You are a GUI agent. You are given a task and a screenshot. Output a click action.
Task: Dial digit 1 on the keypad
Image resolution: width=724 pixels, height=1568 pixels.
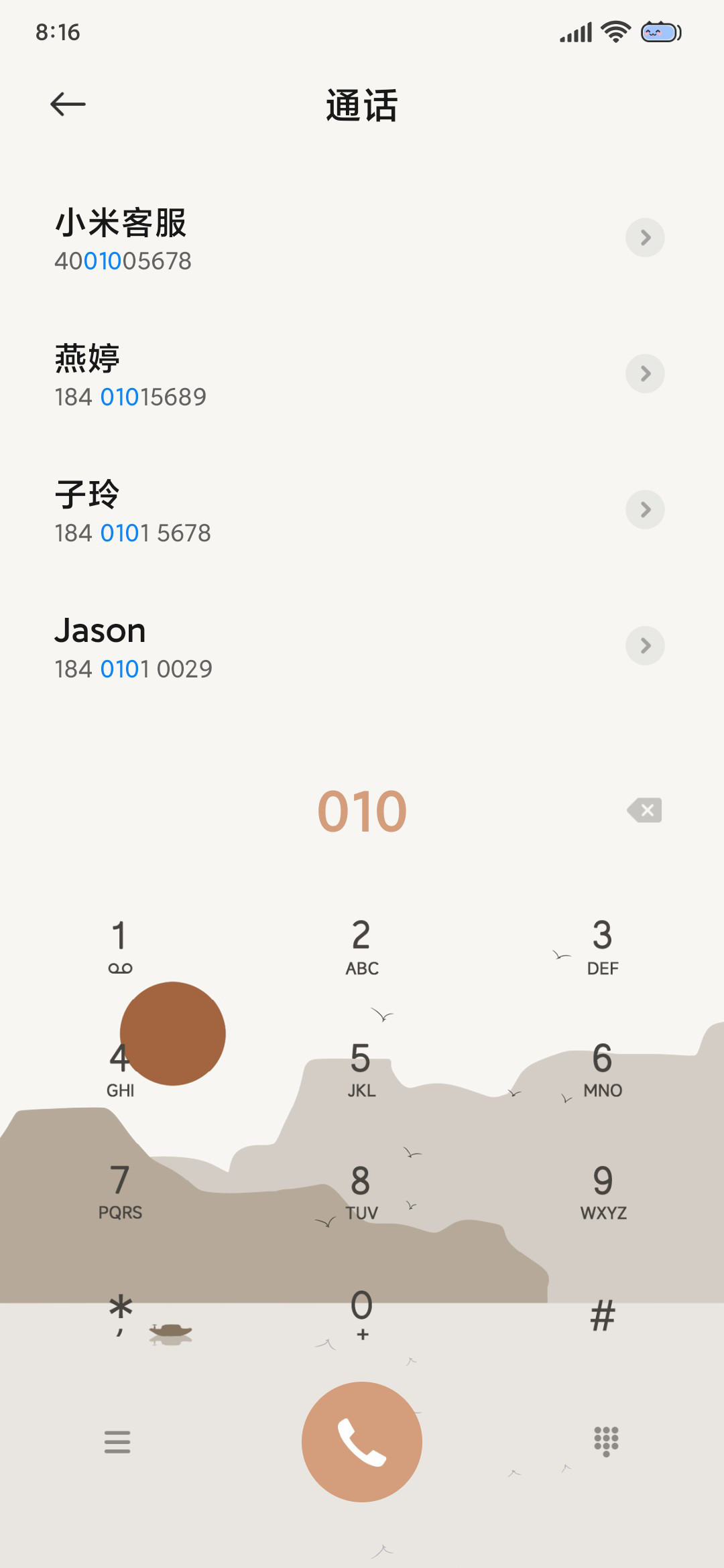point(120,946)
